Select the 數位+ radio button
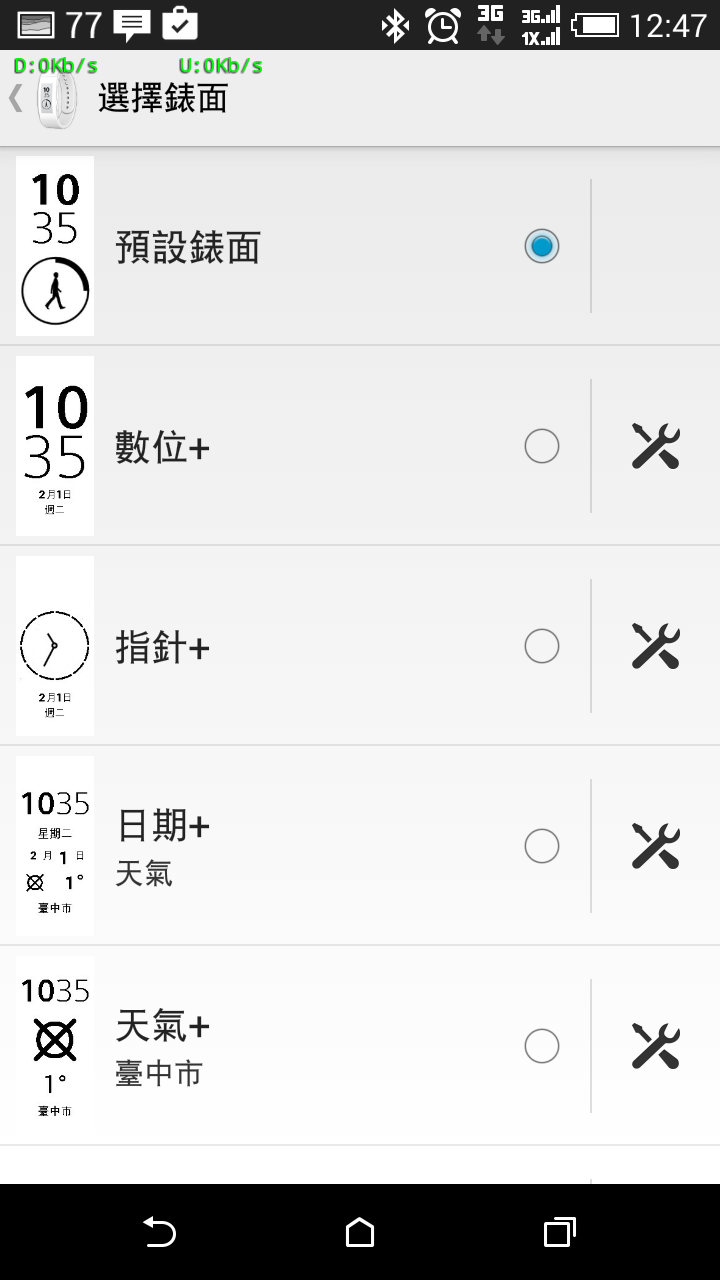This screenshot has width=720, height=1280. [542, 446]
